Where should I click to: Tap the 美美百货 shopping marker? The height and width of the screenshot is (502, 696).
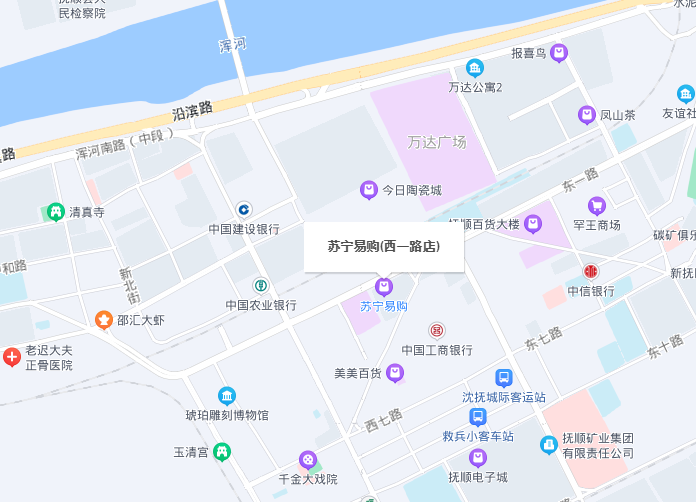[x=395, y=373]
